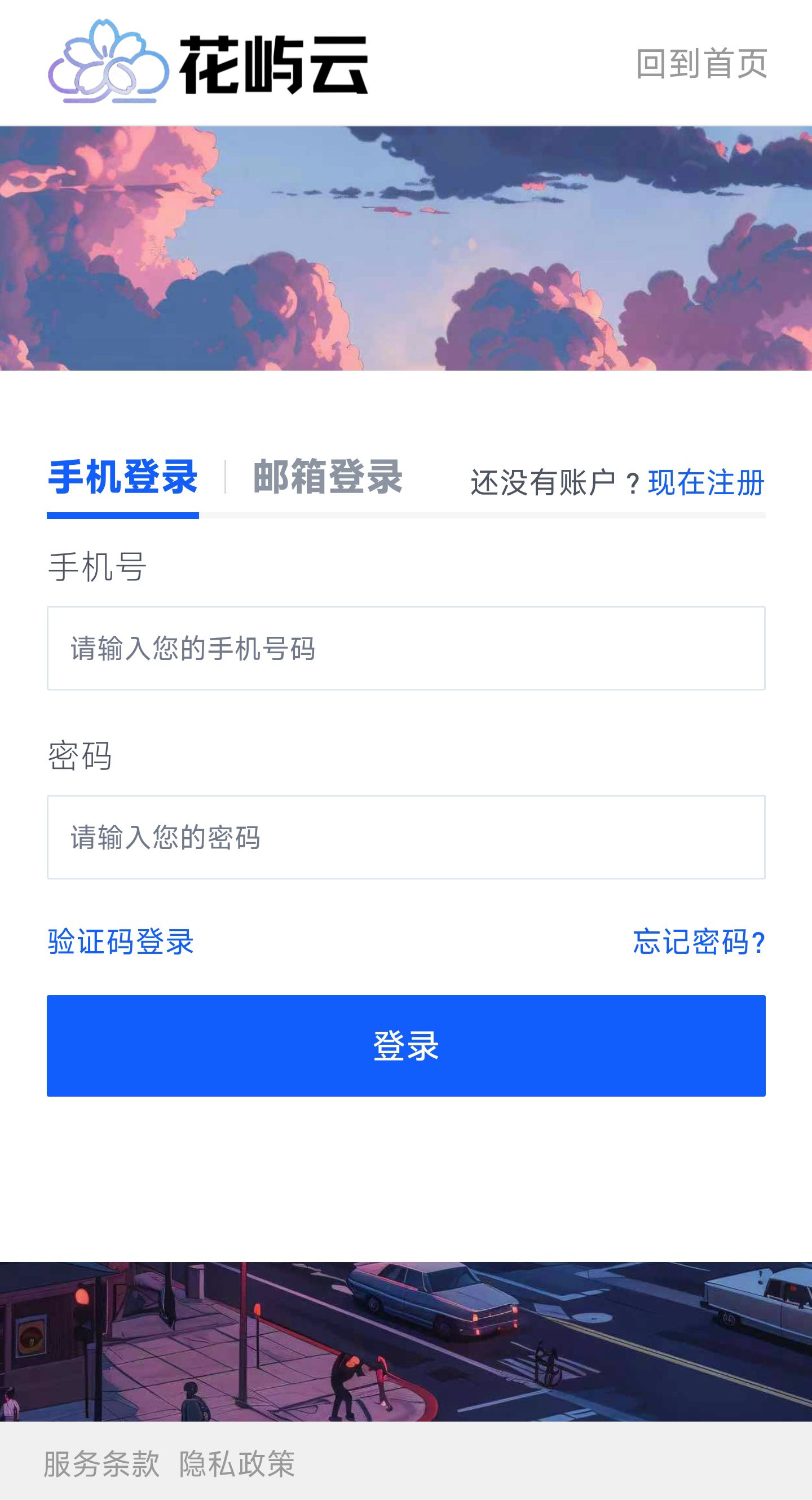Read the 隐私政策 privacy policy
812x1500 pixels.
click(237, 1463)
